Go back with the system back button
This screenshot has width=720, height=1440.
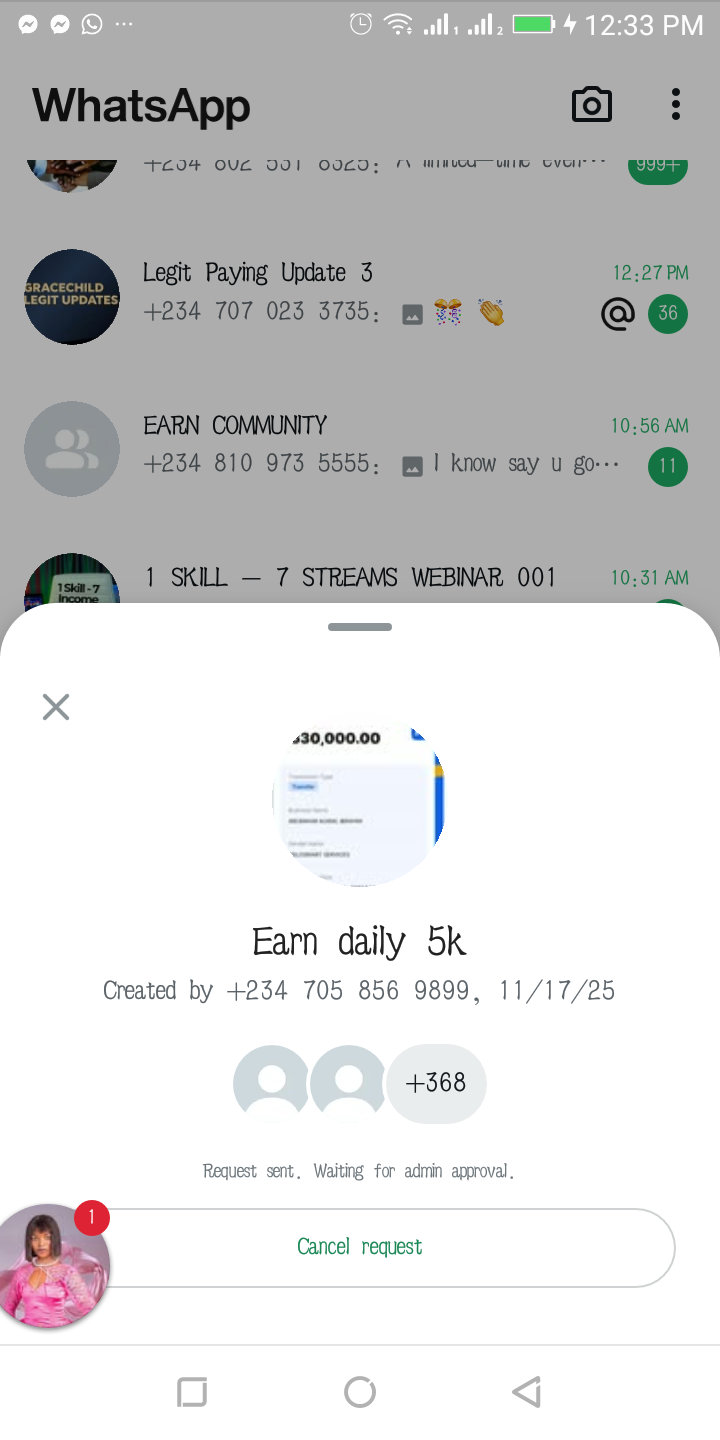tap(526, 1392)
